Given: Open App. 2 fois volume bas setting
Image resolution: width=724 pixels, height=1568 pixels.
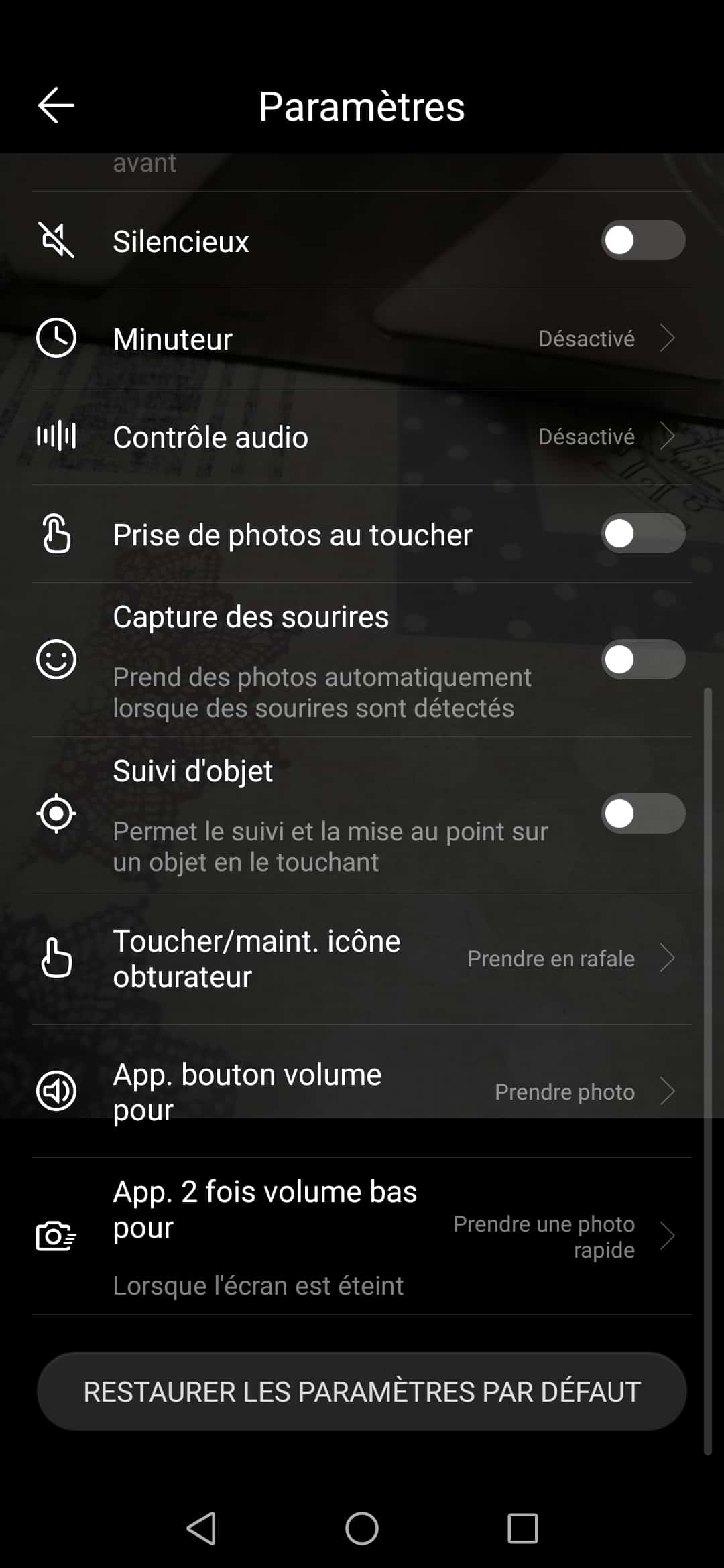Looking at the screenshot, I should [362, 1236].
